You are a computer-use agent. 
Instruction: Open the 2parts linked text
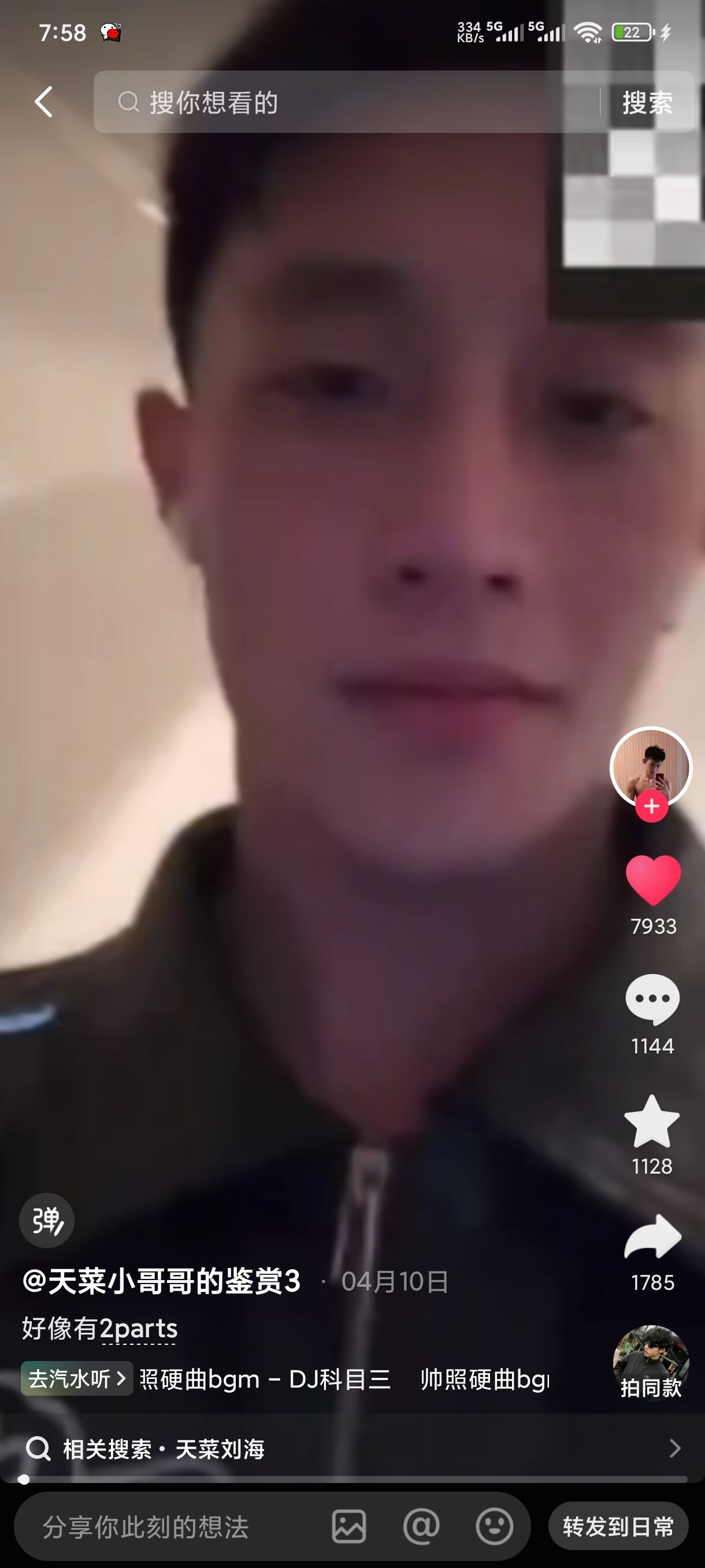pyautogui.click(x=138, y=1328)
